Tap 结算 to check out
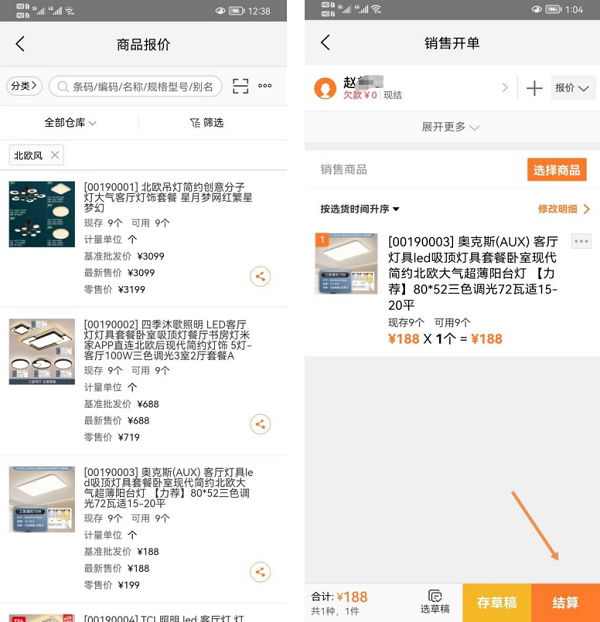The width and height of the screenshot is (600, 622). 565,602
